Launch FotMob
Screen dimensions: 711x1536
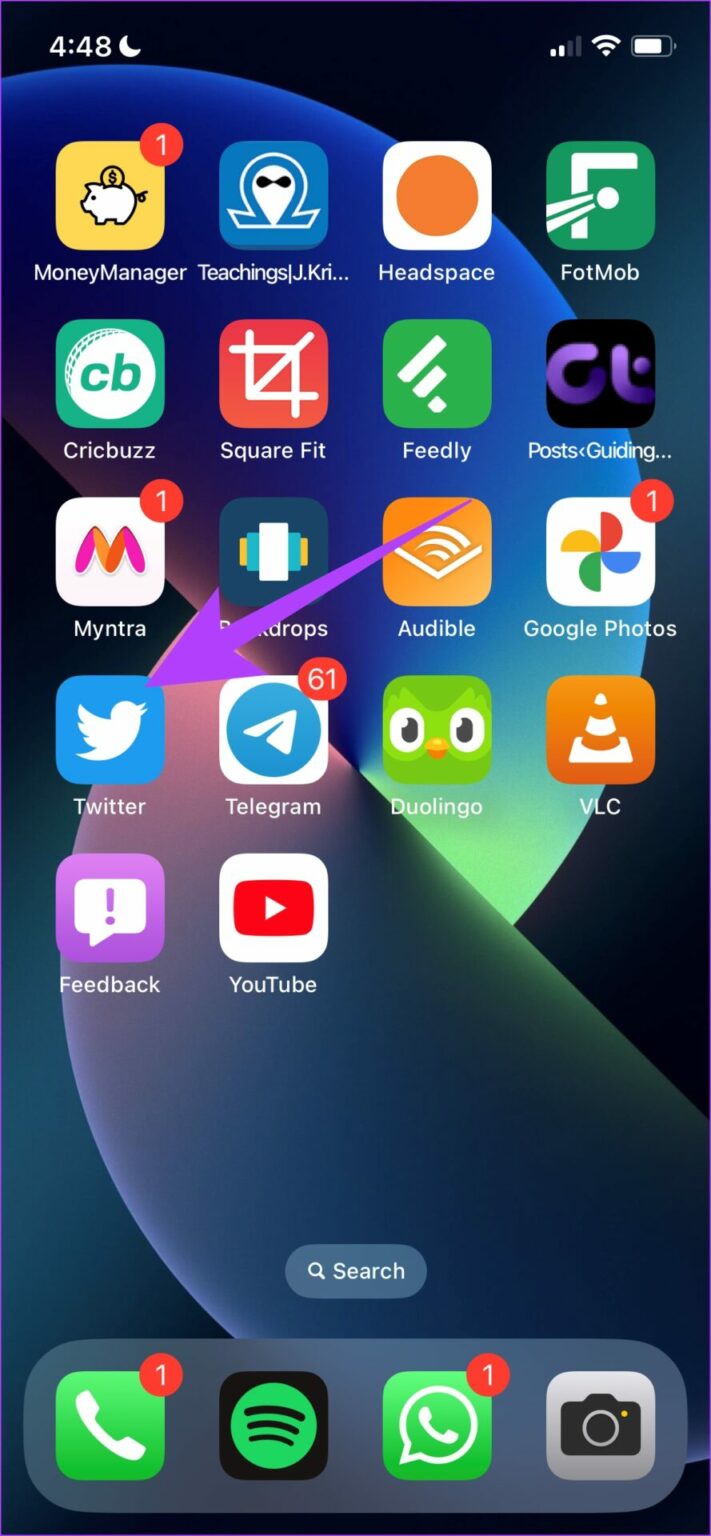click(x=600, y=196)
